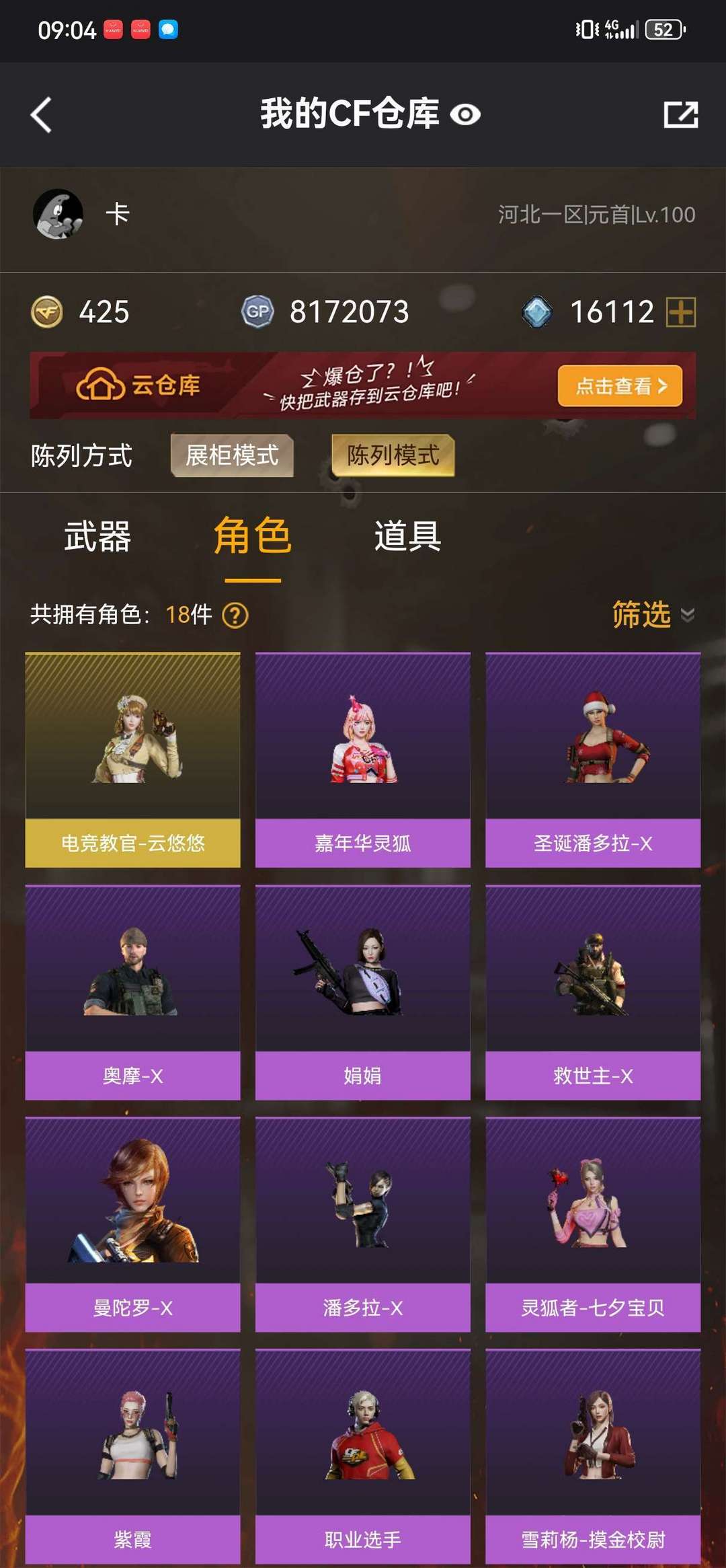726x1568 pixels.
Task: Open 灵狐者-七夕宝贝 character card
Action: click(x=593, y=1225)
